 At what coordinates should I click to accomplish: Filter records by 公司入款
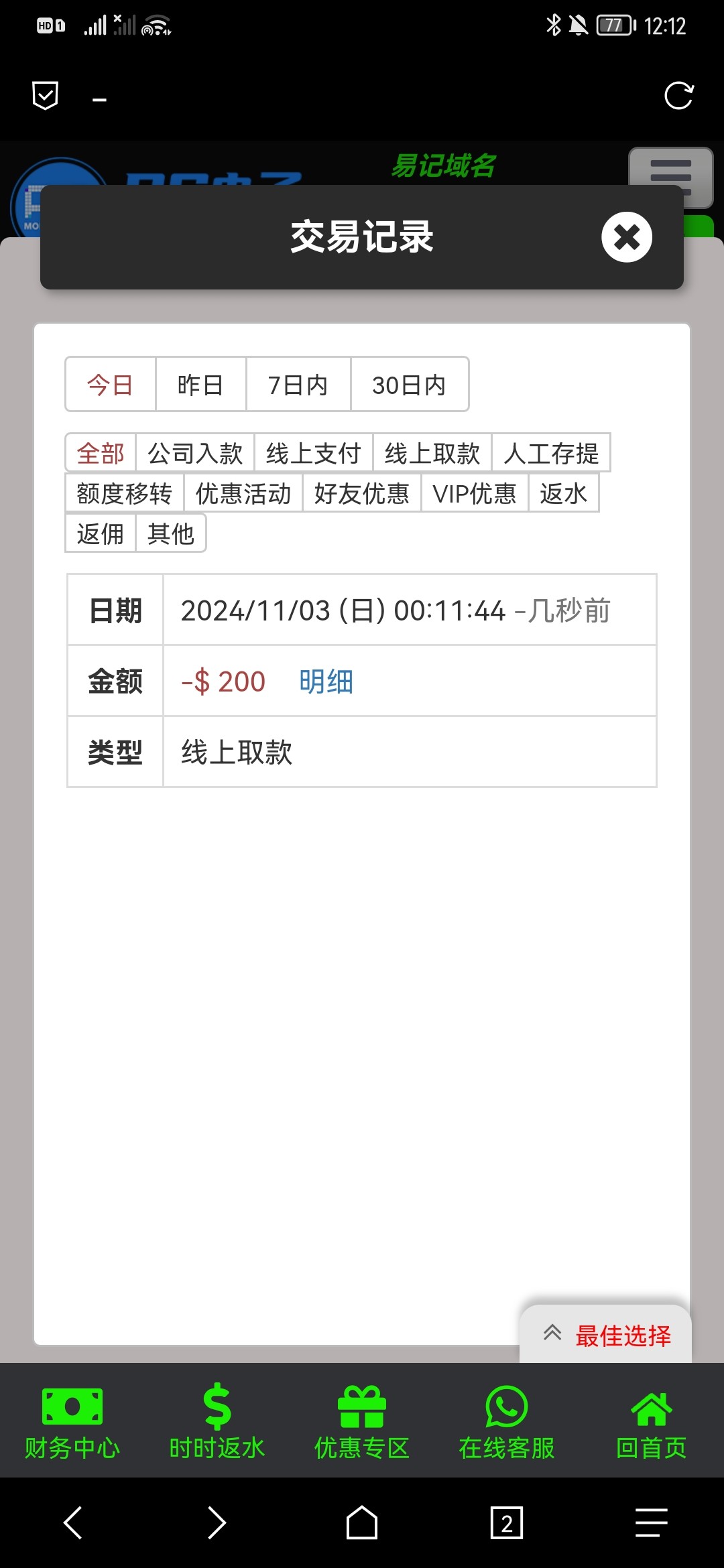(195, 454)
